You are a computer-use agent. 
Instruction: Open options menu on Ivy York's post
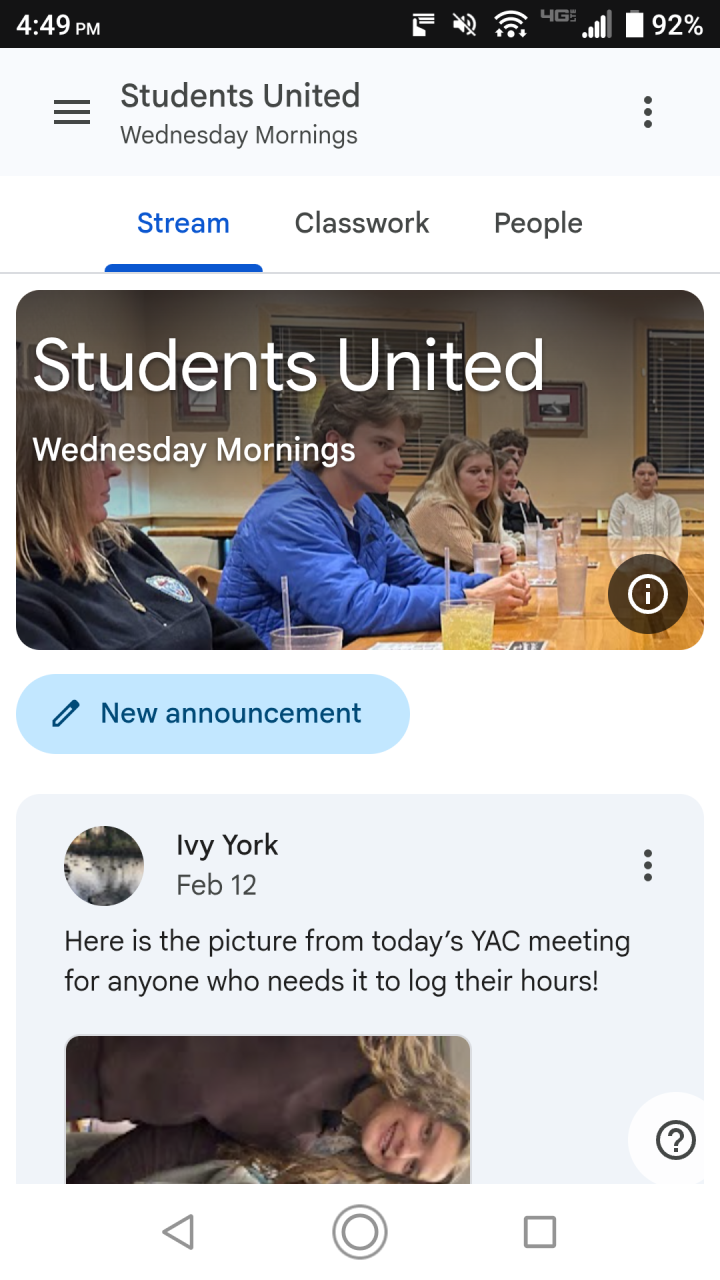[x=648, y=865]
